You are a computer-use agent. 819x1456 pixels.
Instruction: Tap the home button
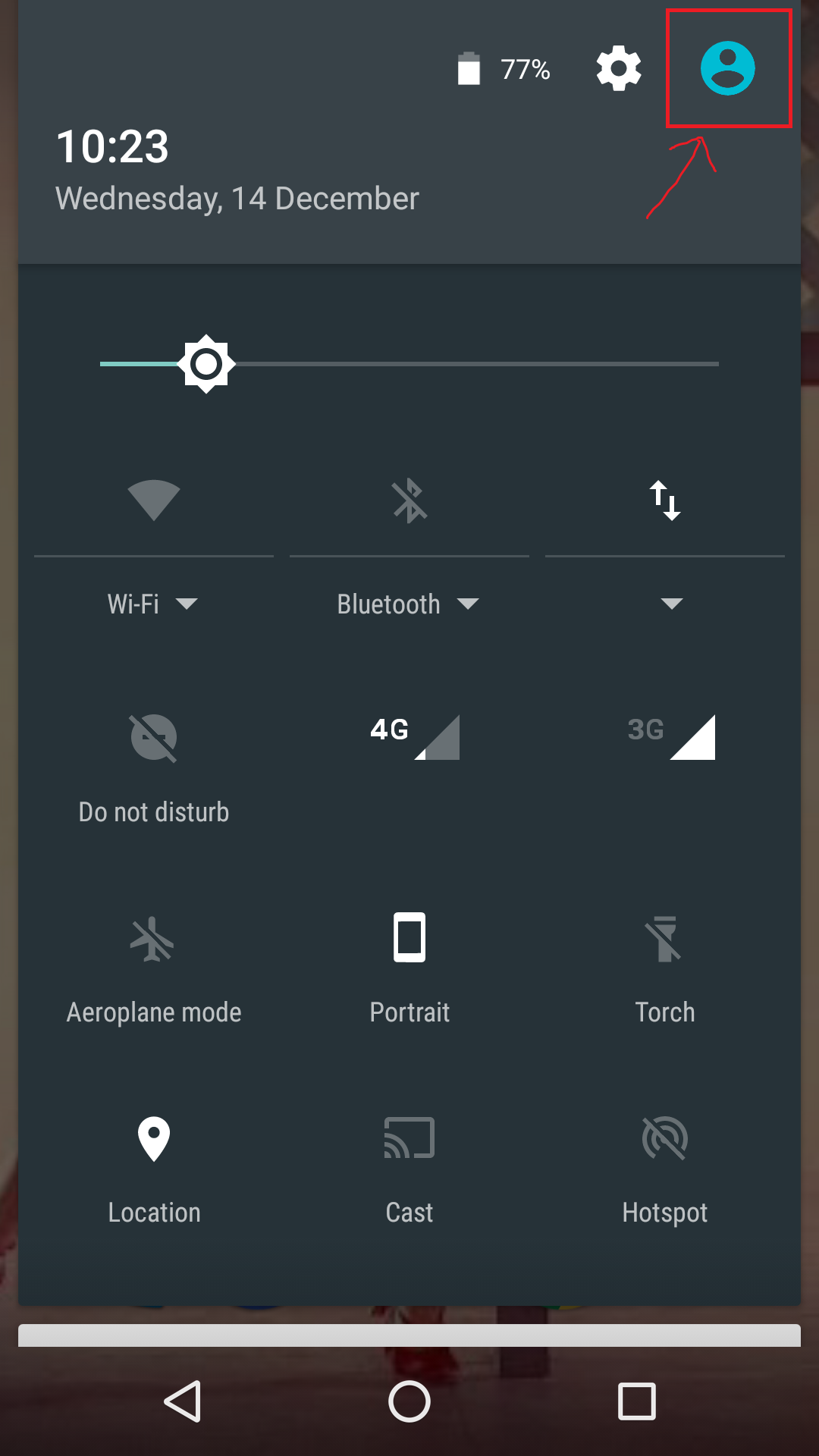coord(409,1401)
